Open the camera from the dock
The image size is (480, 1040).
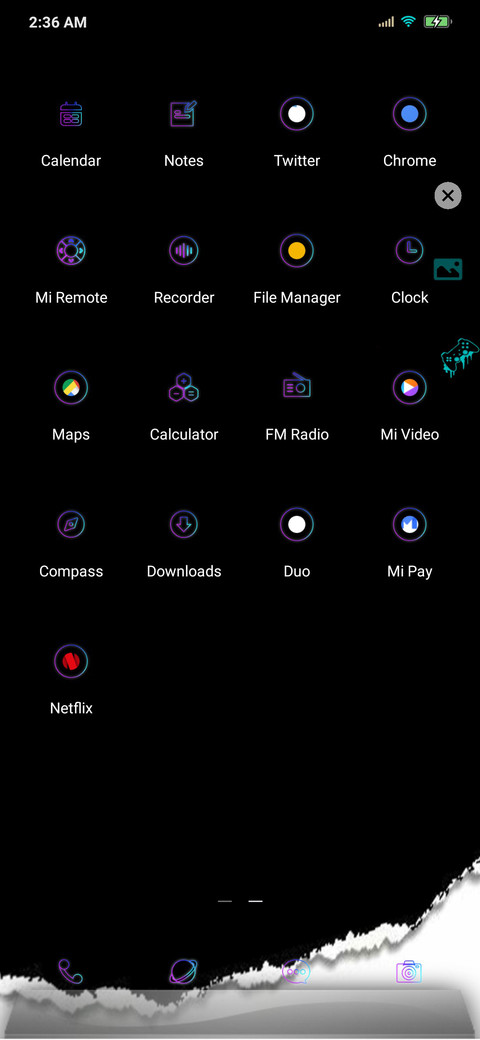pos(408,972)
